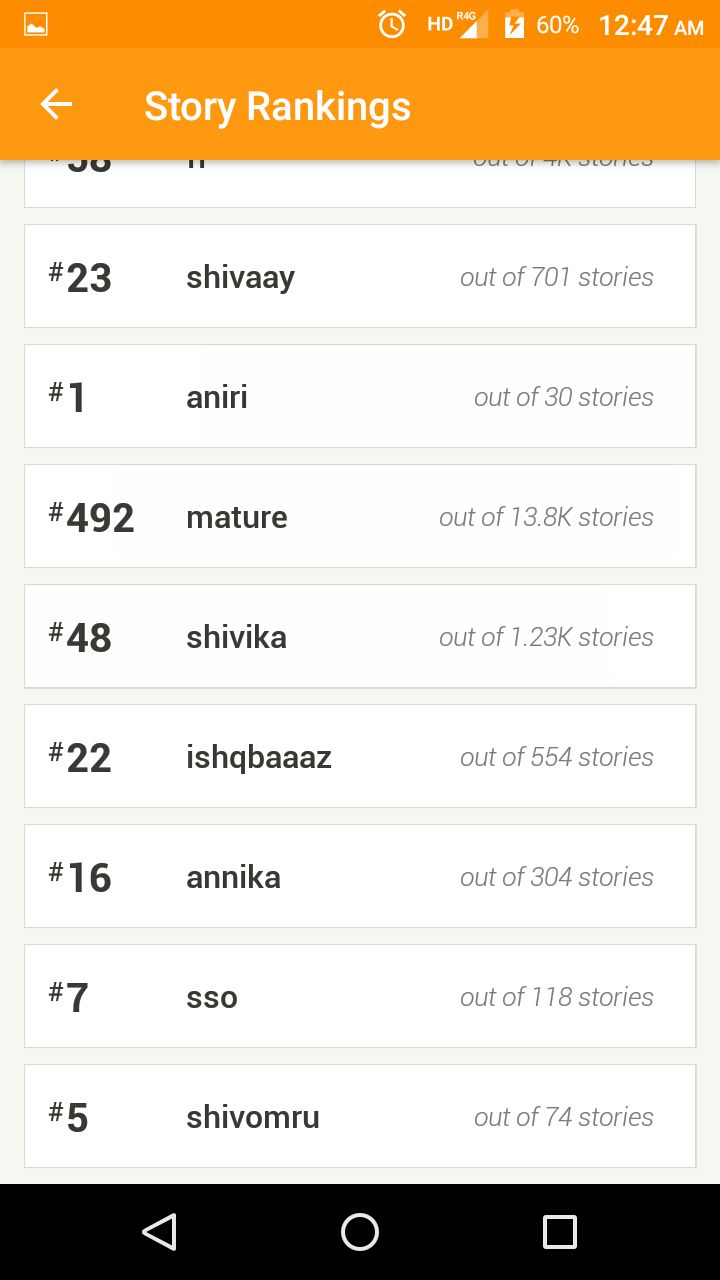The image size is (720, 1280).
Task: Open recent apps from navigation bar
Action: tap(560, 1232)
